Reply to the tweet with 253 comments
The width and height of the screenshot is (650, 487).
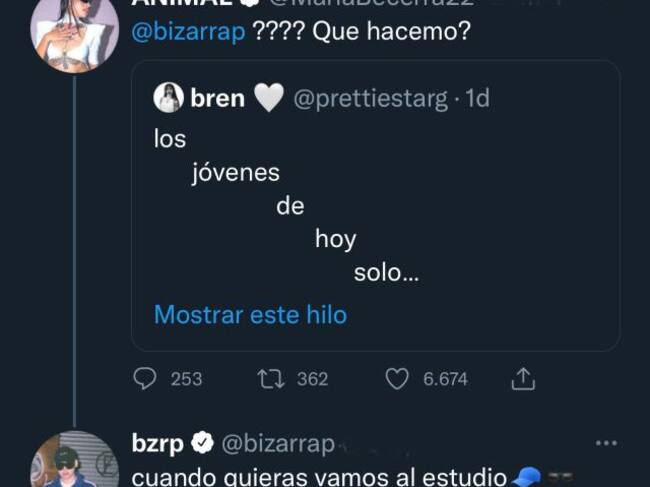(x=145, y=378)
